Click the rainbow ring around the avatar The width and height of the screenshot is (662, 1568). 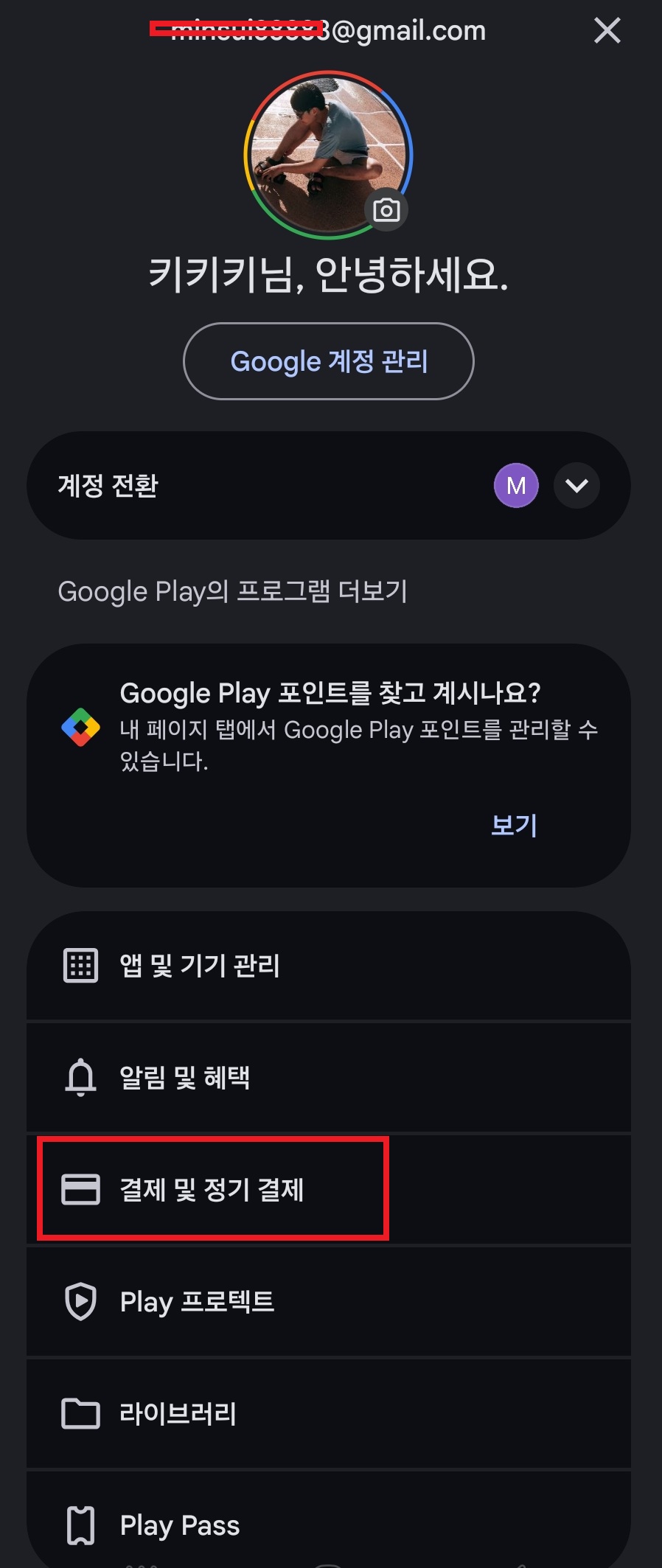pyautogui.click(x=330, y=70)
